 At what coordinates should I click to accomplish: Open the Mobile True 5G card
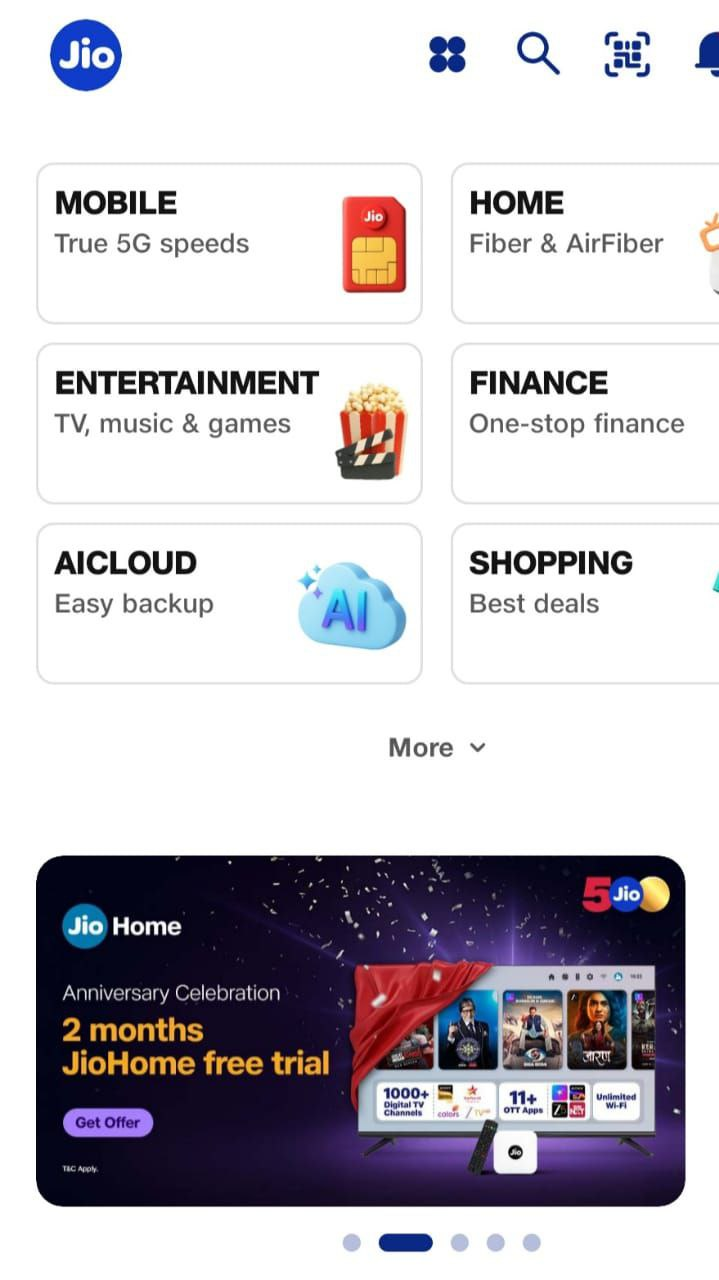(229, 244)
